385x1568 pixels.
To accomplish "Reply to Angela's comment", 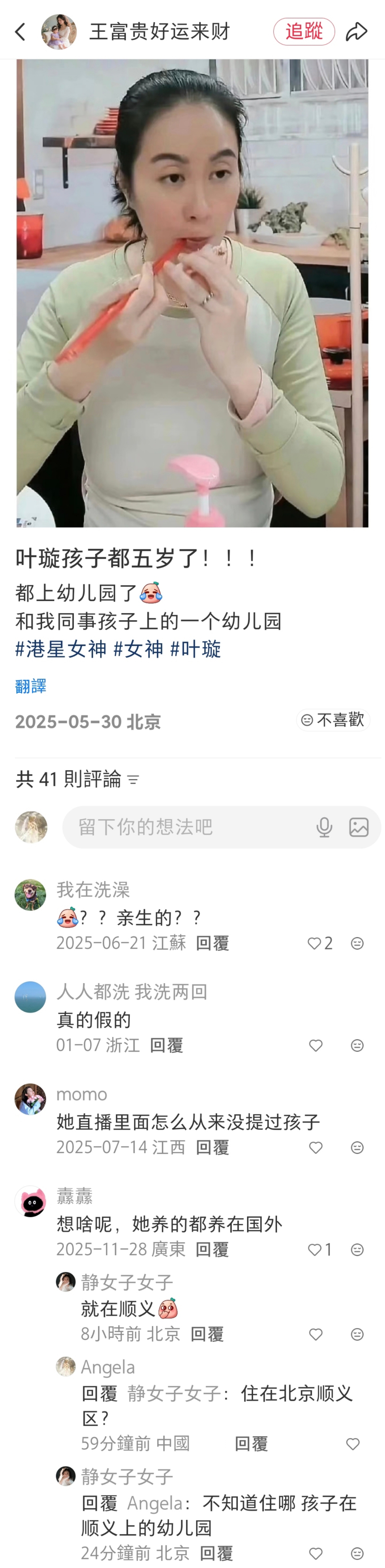I will (250, 1443).
